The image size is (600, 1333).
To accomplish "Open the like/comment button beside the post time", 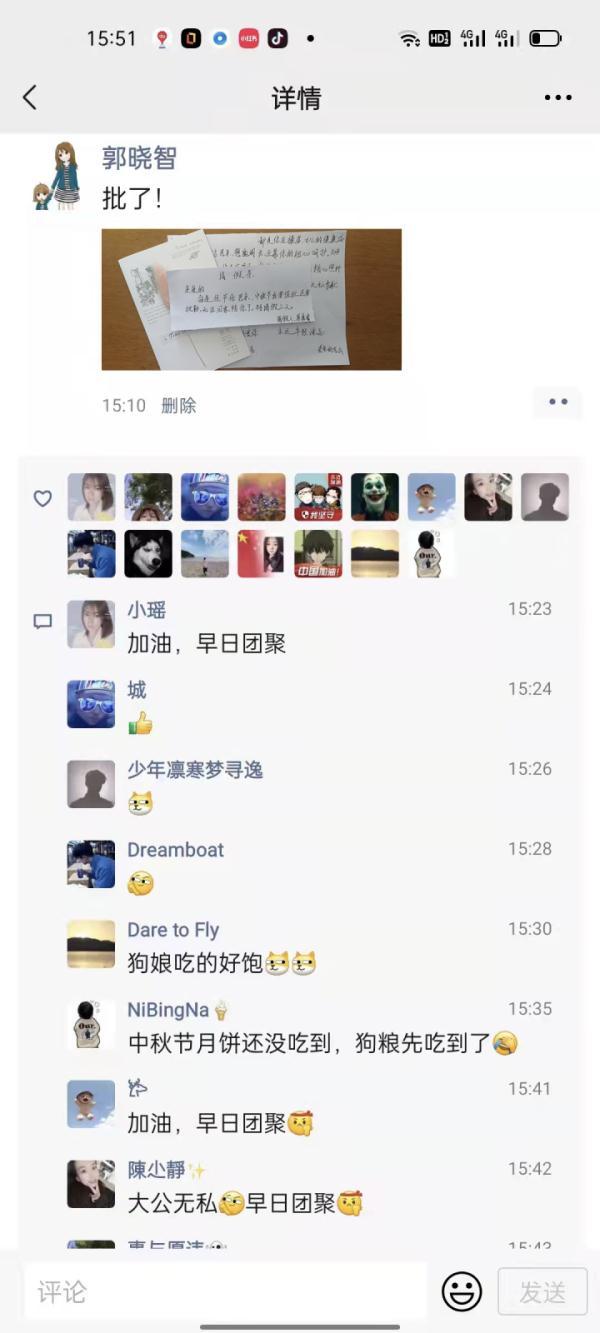I will [558, 402].
